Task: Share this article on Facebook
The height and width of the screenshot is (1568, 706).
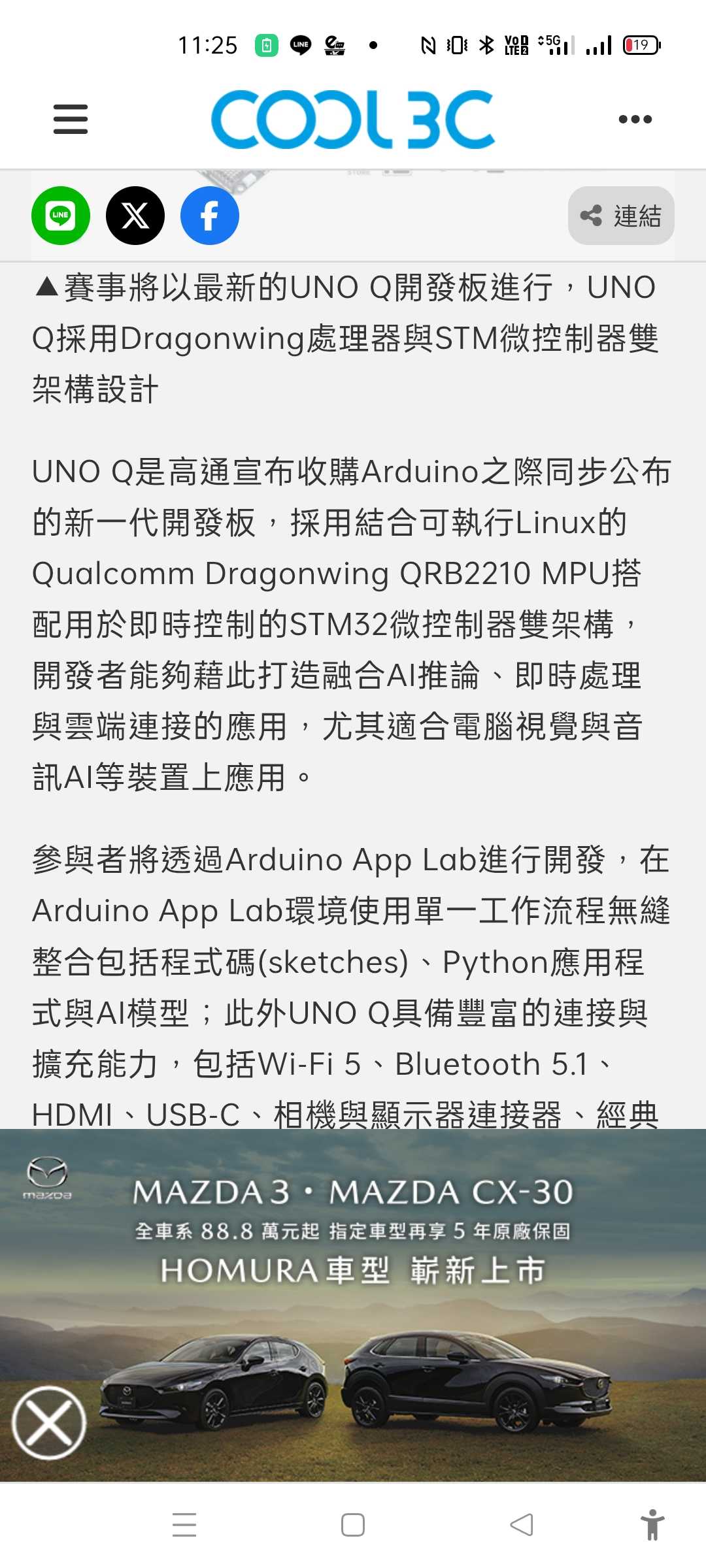Action: [210, 216]
